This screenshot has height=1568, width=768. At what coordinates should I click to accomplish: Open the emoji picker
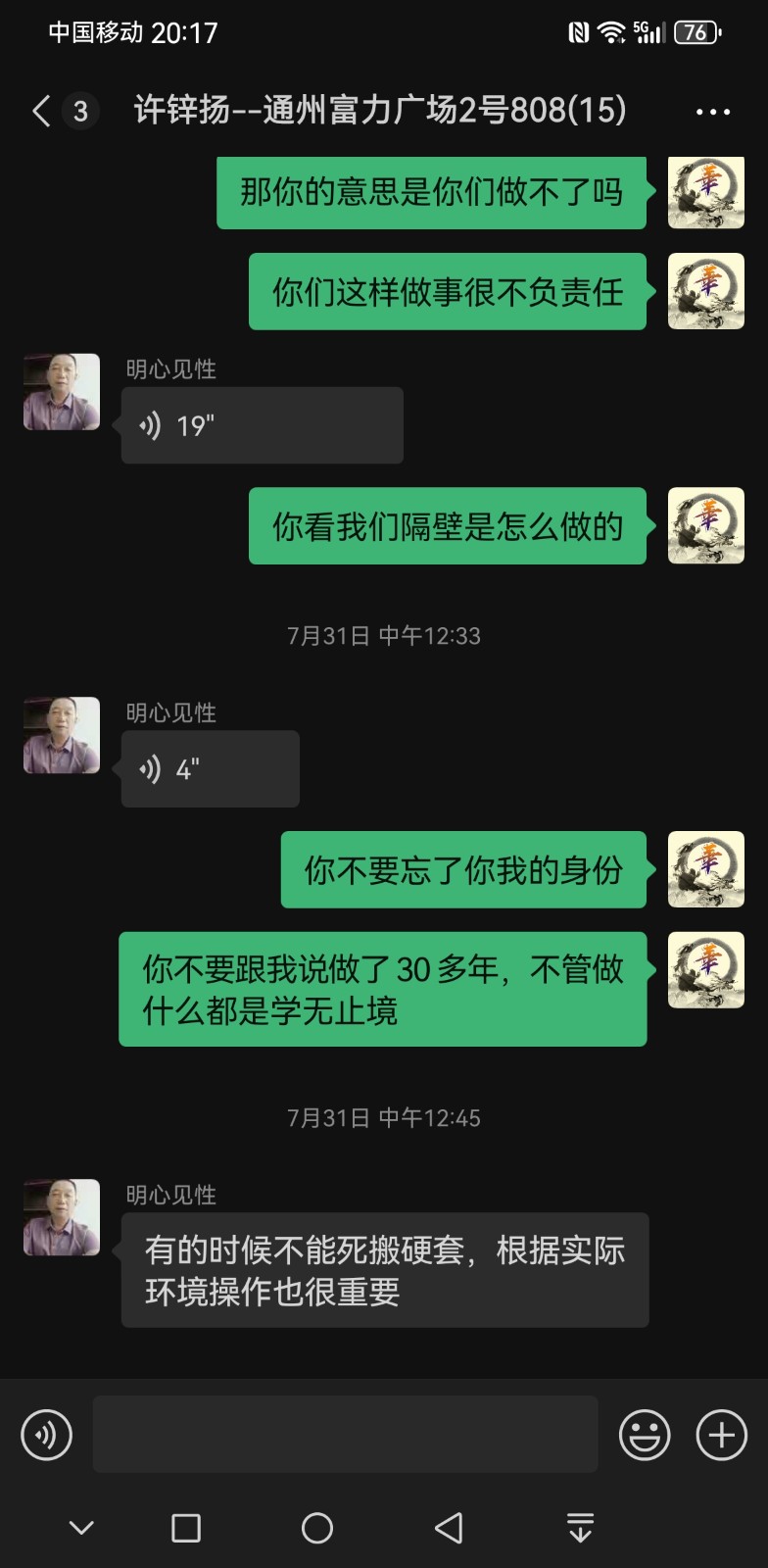click(645, 1436)
